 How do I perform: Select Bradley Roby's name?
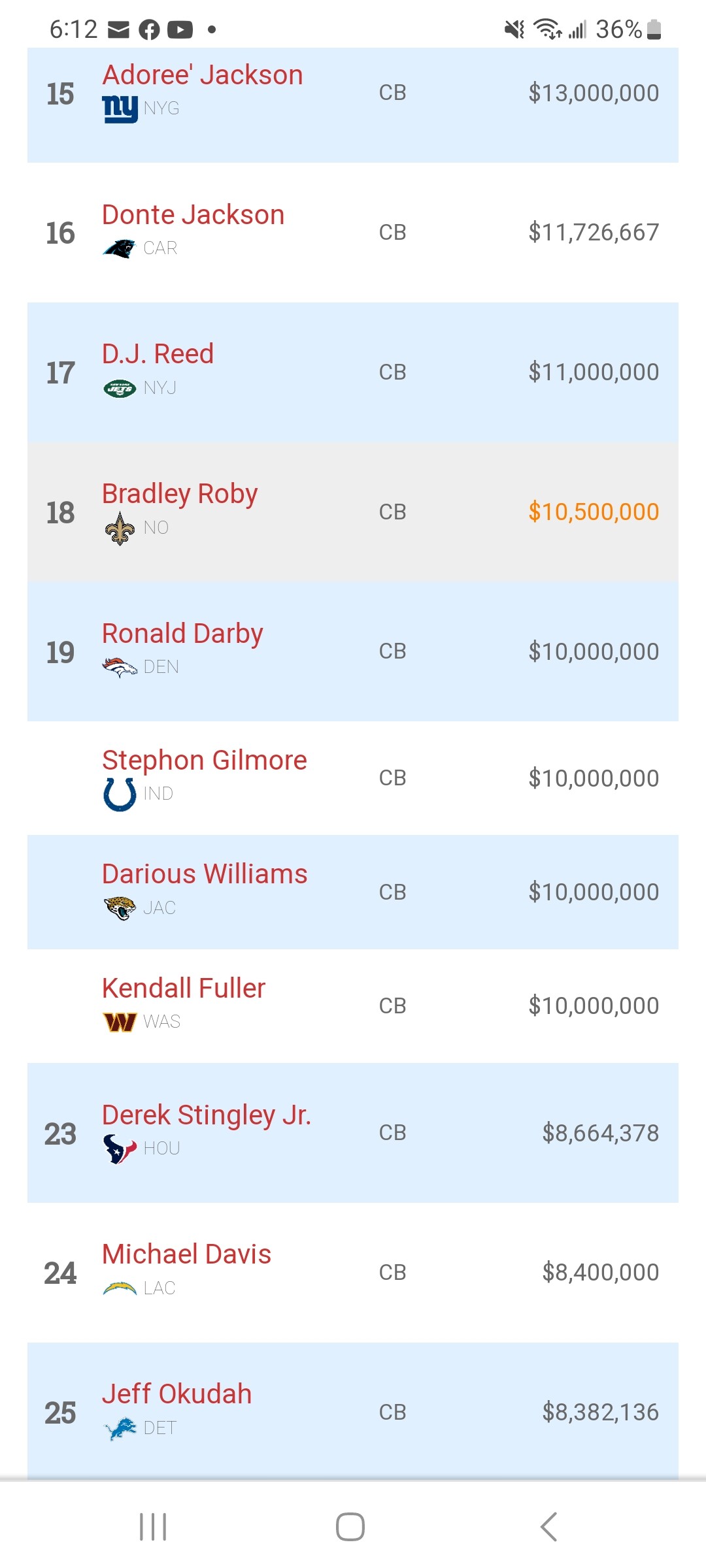point(180,494)
